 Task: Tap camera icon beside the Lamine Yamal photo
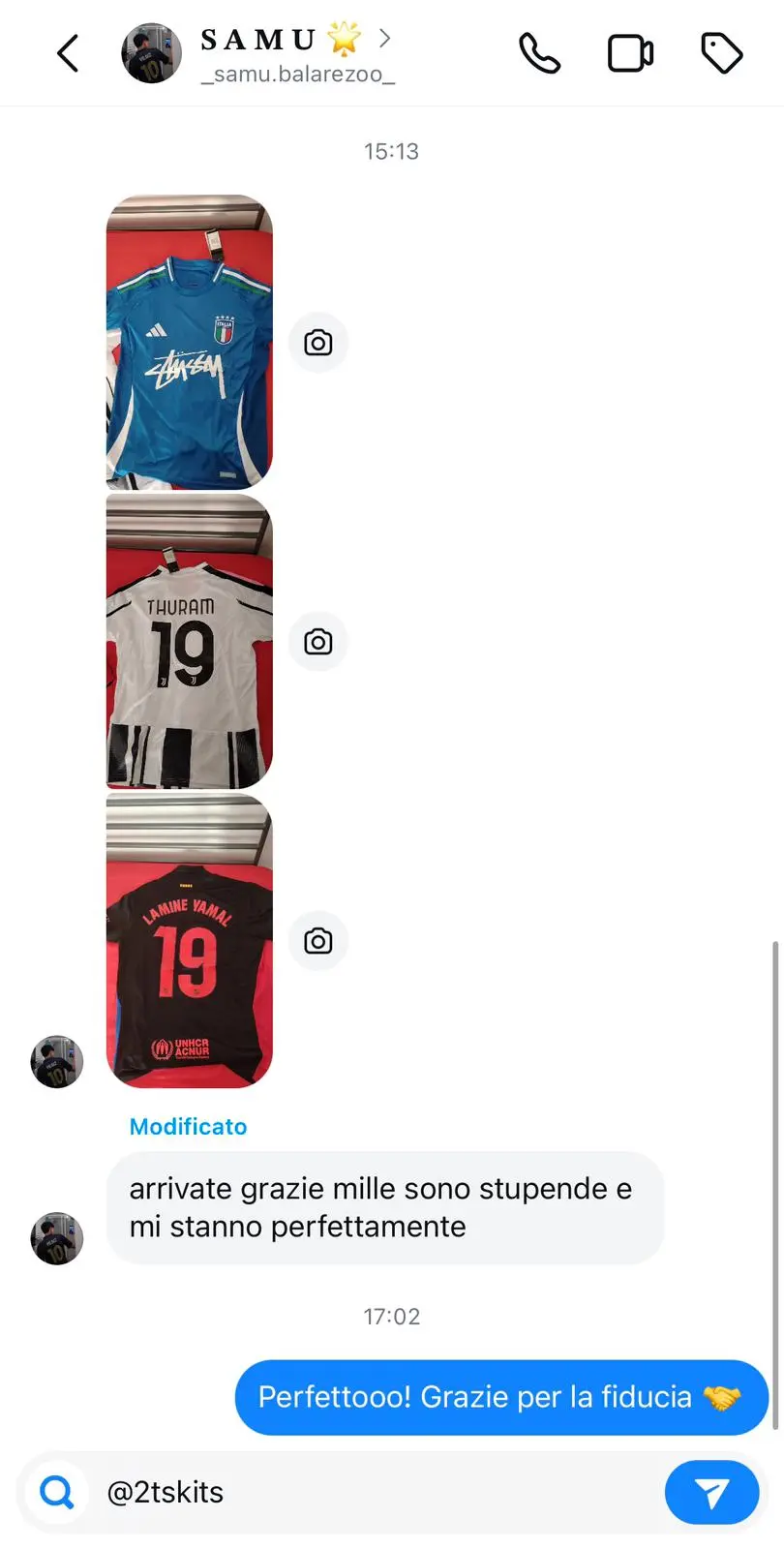pos(317,940)
